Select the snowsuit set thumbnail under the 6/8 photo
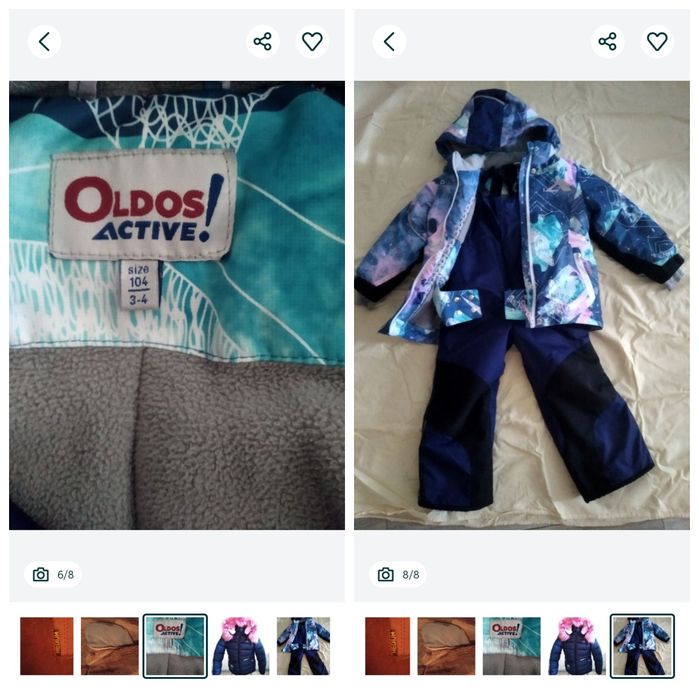Screen dimensions: 699x699 pyautogui.click(x=303, y=646)
